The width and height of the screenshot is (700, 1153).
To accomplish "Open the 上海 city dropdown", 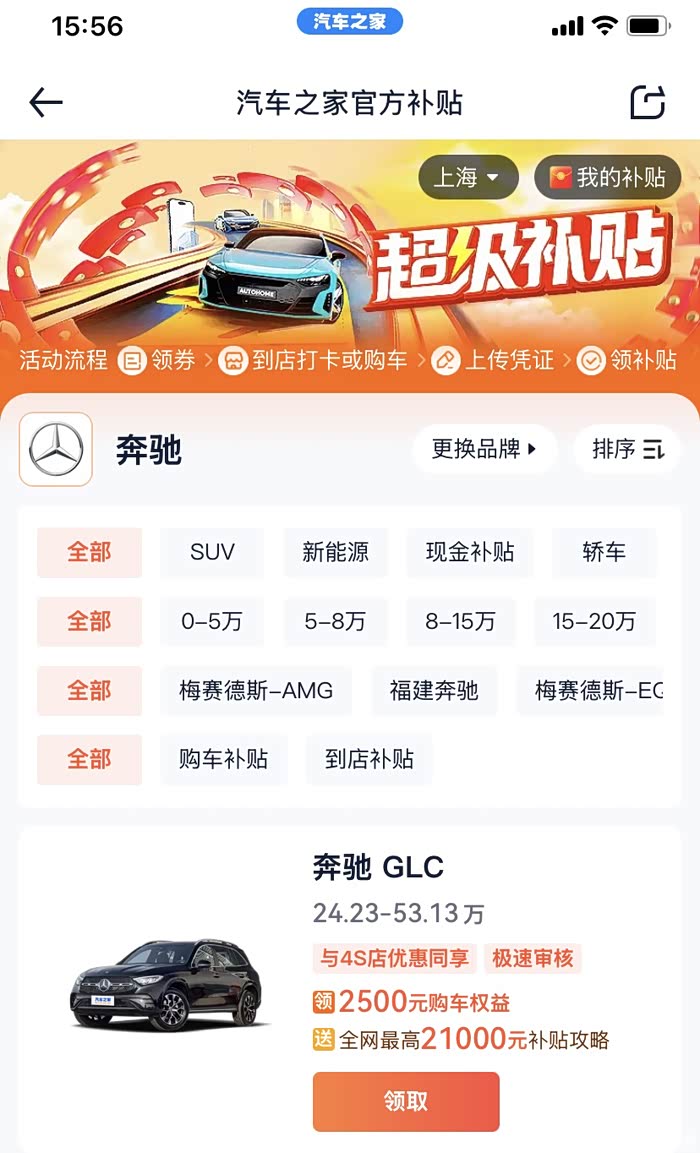I will click(468, 177).
